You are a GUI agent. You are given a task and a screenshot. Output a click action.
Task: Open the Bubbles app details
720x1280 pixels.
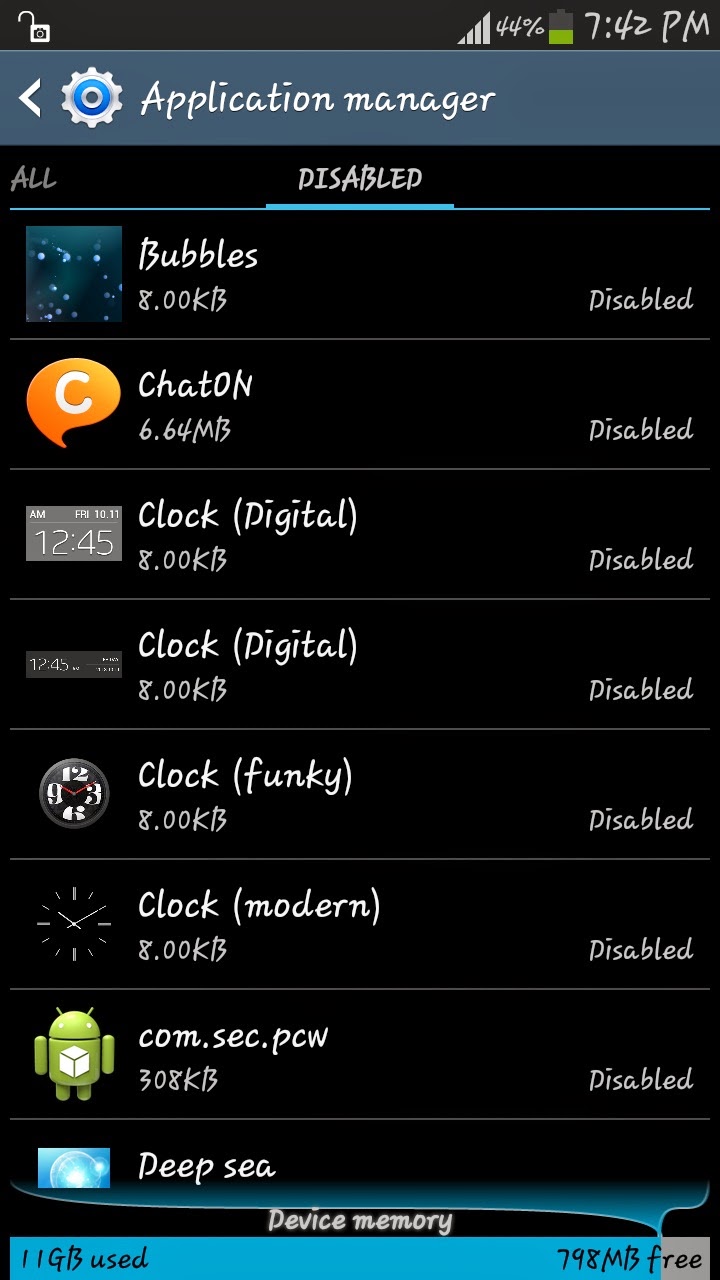tap(360, 275)
